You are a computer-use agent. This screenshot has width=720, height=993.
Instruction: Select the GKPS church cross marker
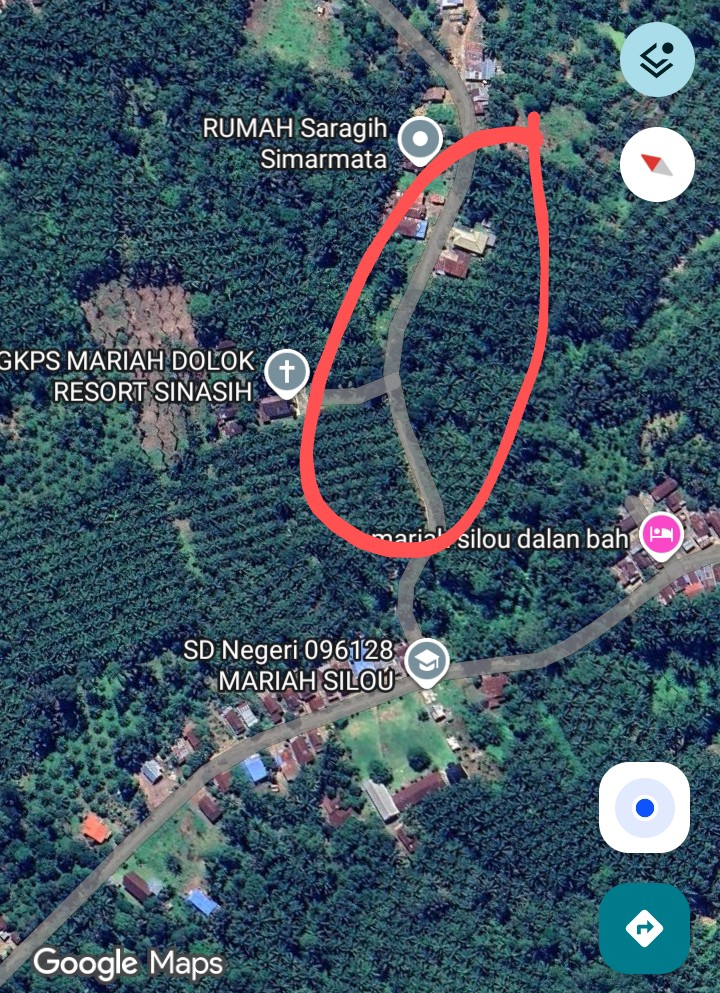point(287,371)
